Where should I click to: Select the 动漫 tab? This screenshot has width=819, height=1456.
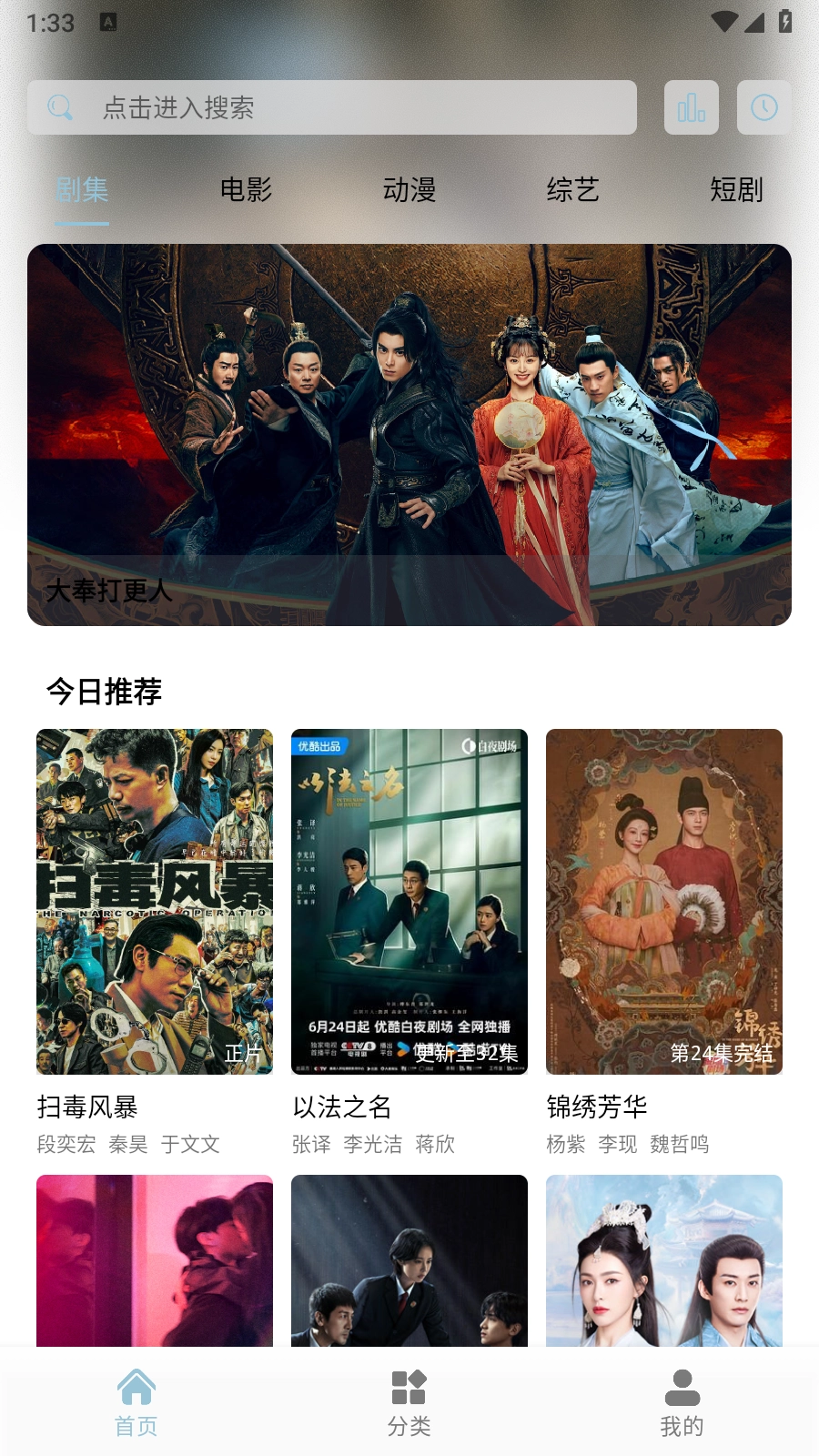(x=409, y=191)
